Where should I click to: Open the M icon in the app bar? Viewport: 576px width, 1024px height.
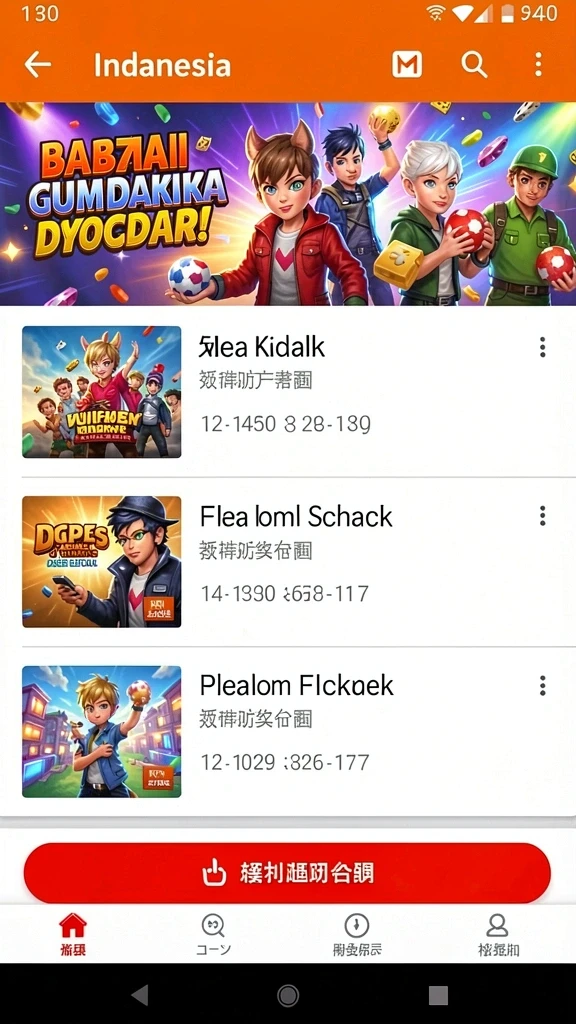click(407, 65)
